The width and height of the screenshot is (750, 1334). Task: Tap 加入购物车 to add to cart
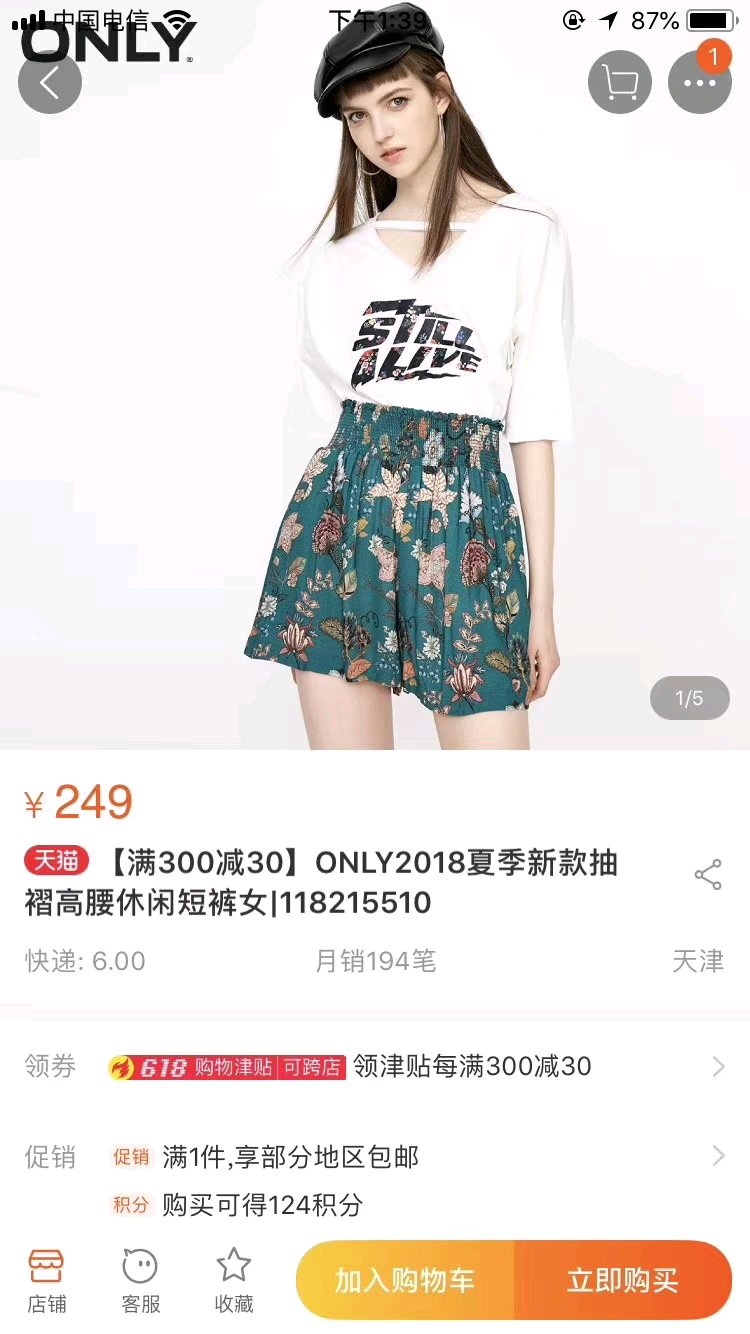(405, 1280)
